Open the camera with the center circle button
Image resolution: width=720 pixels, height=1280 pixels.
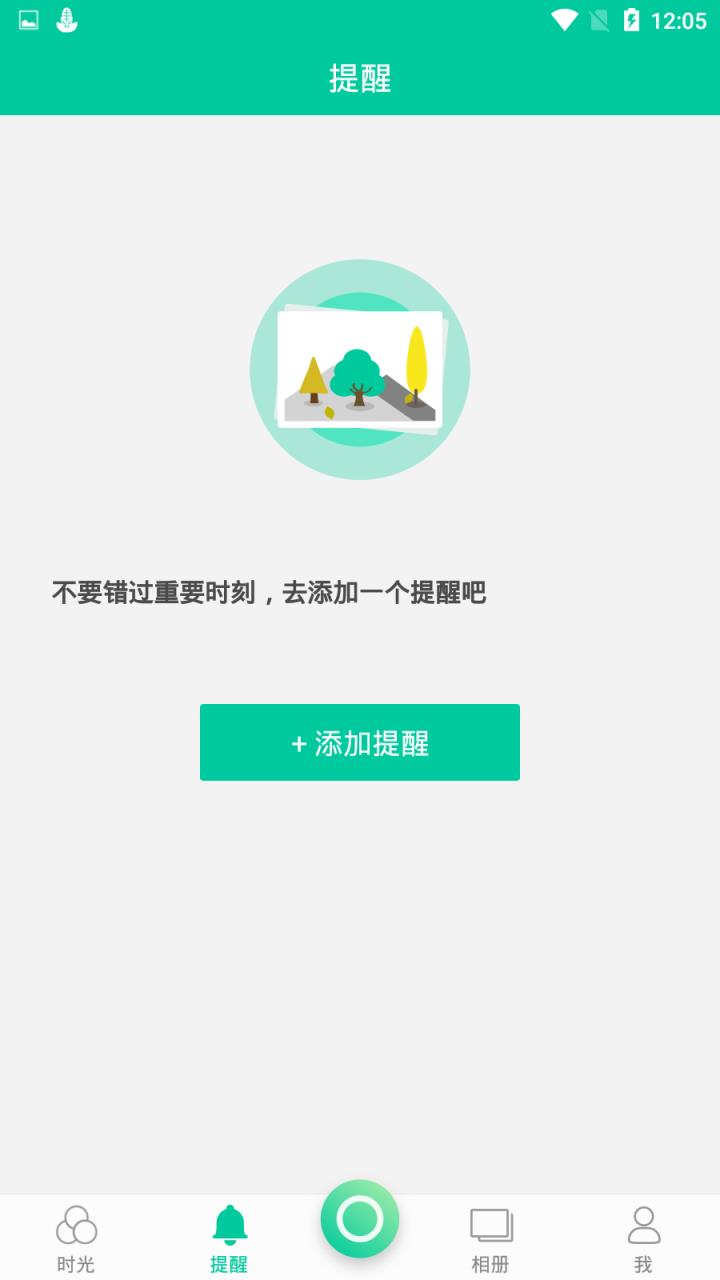[x=360, y=1219]
